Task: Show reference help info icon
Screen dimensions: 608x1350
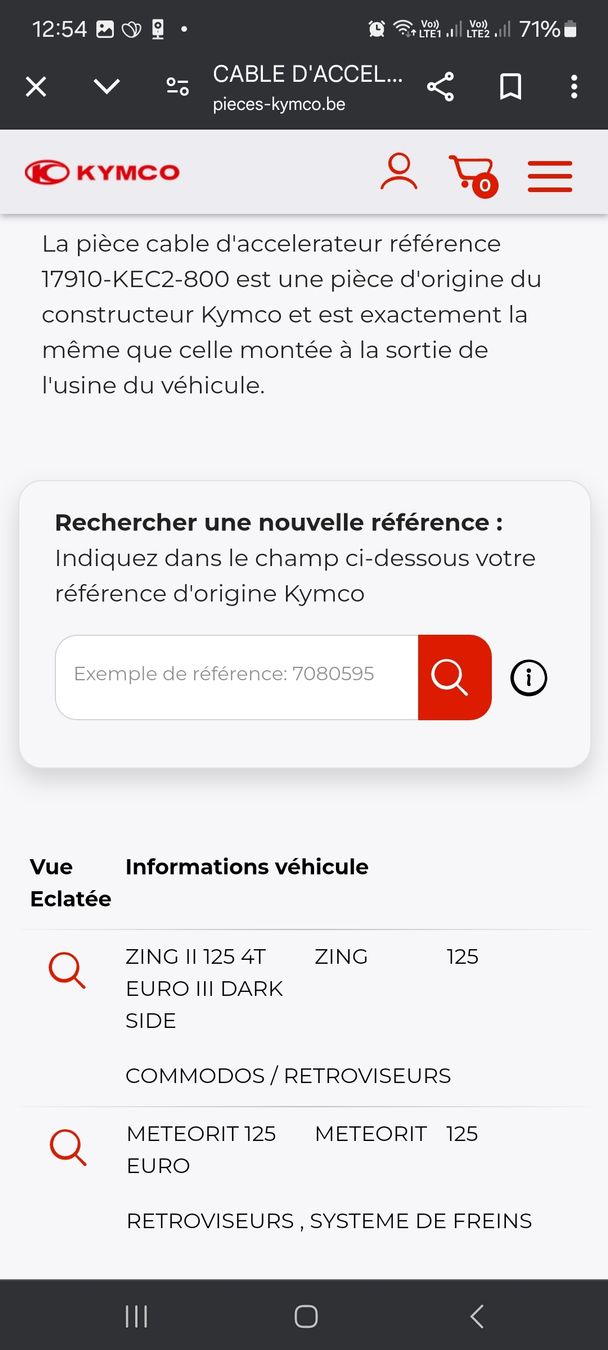Action: click(529, 678)
